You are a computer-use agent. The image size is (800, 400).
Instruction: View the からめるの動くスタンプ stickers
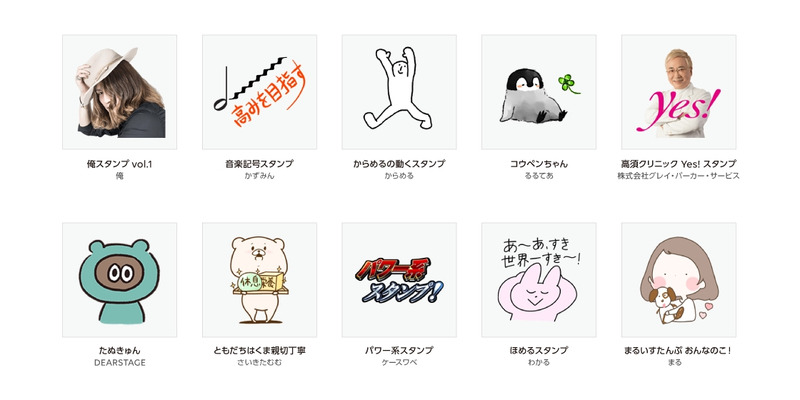click(399, 92)
